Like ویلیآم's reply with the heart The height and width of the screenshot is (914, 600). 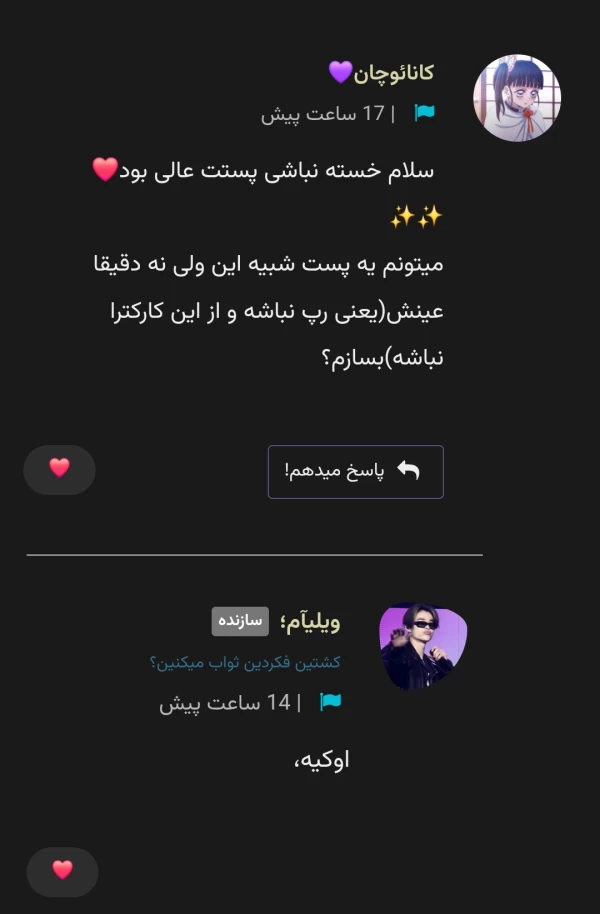point(62,870)
